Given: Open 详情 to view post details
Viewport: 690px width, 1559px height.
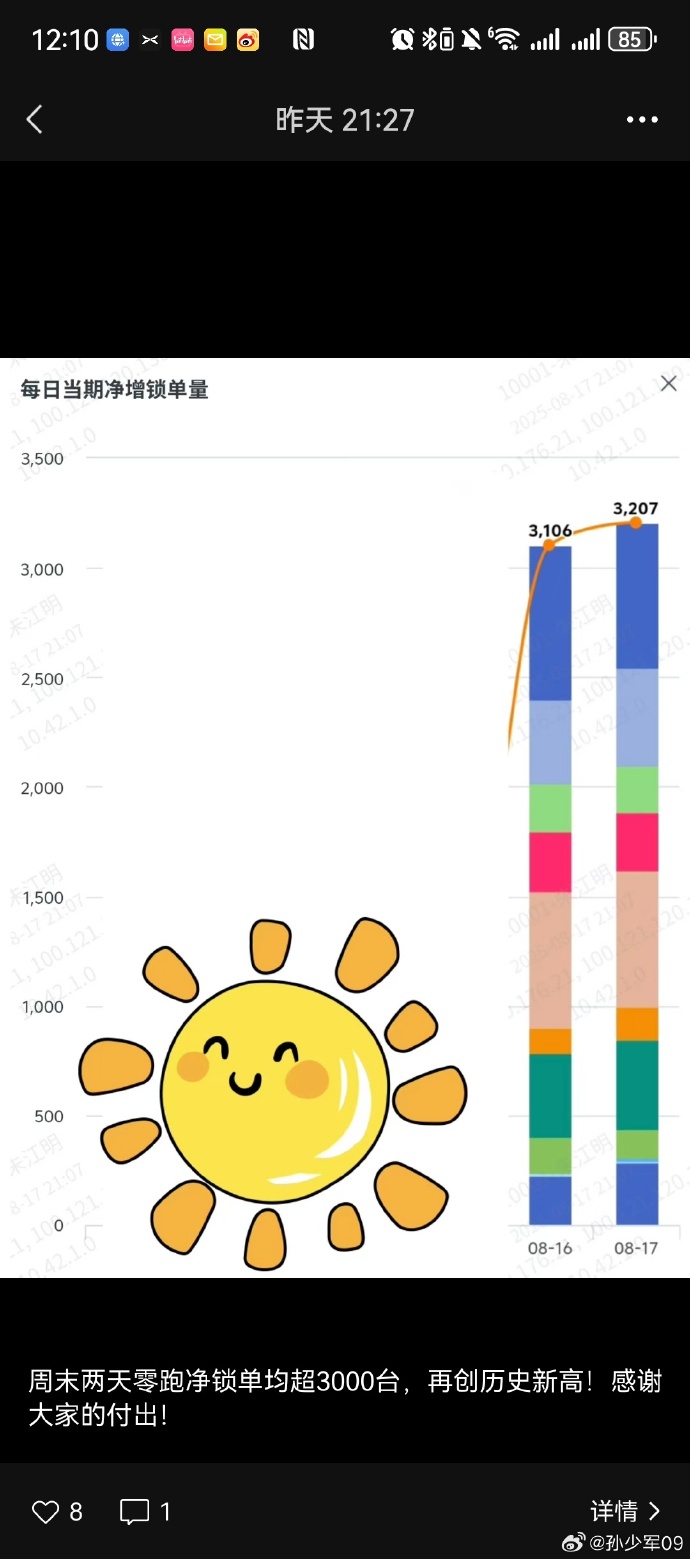Looking at the screenshot, I should (x=625, y=1510).
